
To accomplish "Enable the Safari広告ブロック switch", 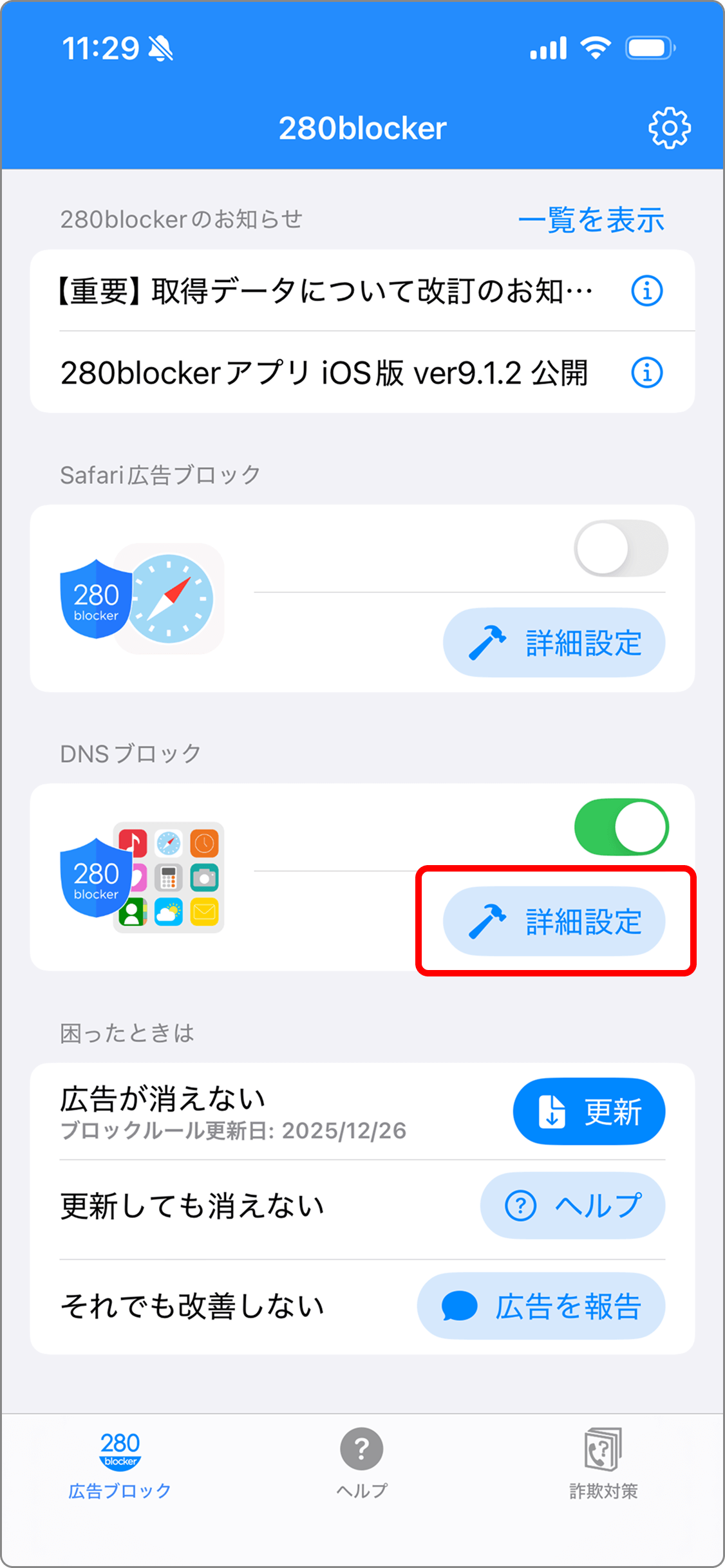I will coord(621,549).
